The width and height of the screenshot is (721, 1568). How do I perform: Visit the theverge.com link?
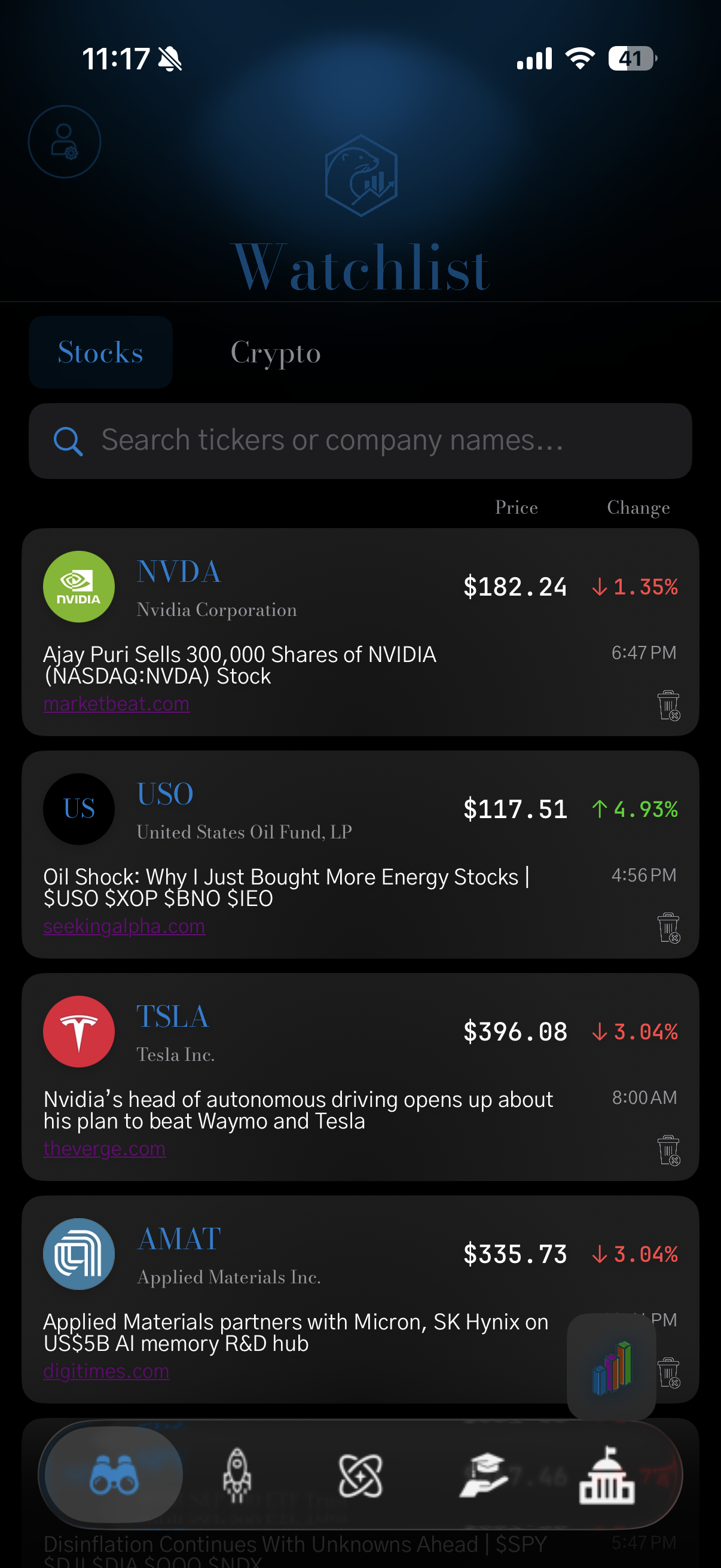point(104,1149)
